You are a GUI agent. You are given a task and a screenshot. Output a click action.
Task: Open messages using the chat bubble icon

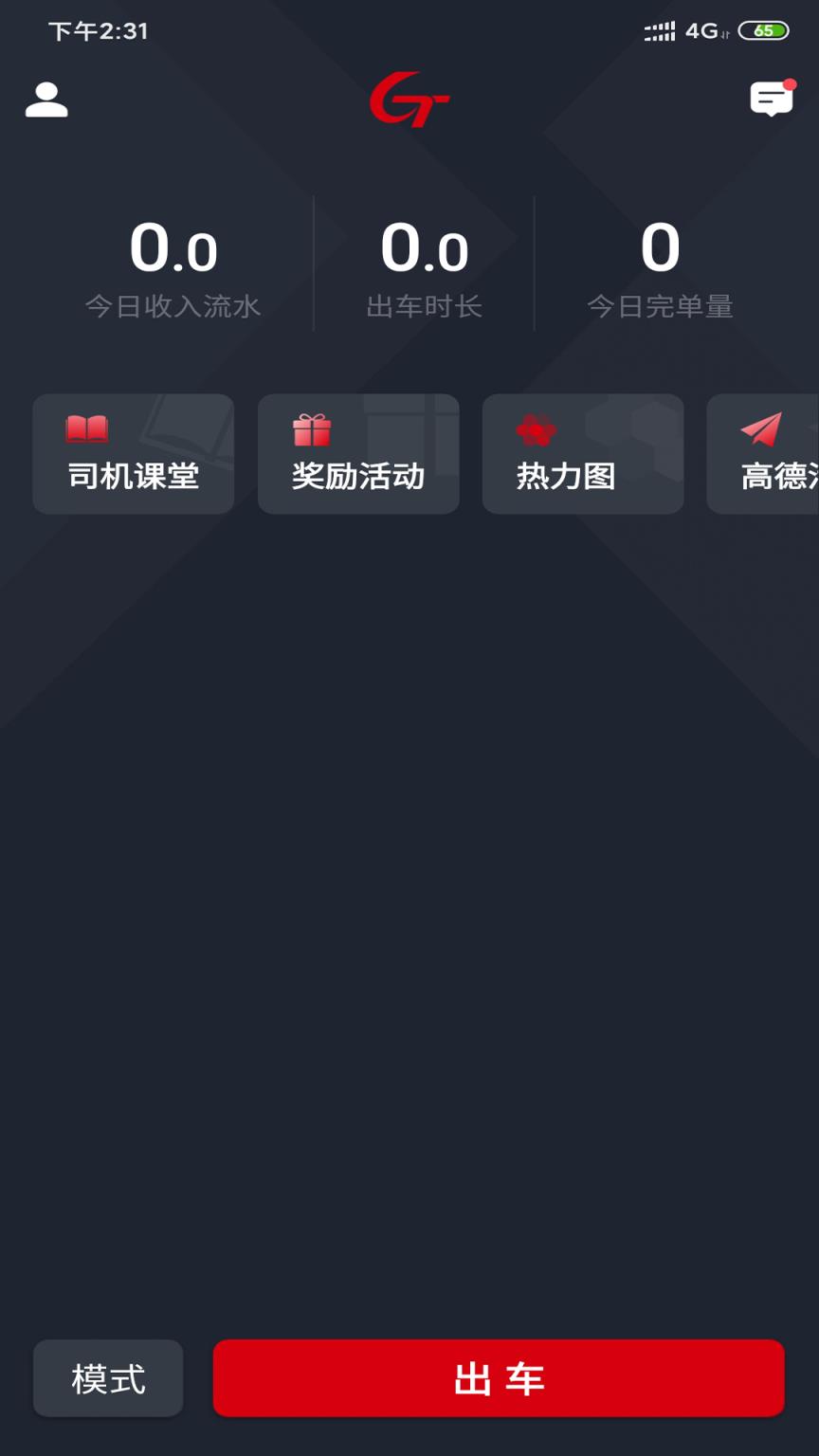point(771,100)
